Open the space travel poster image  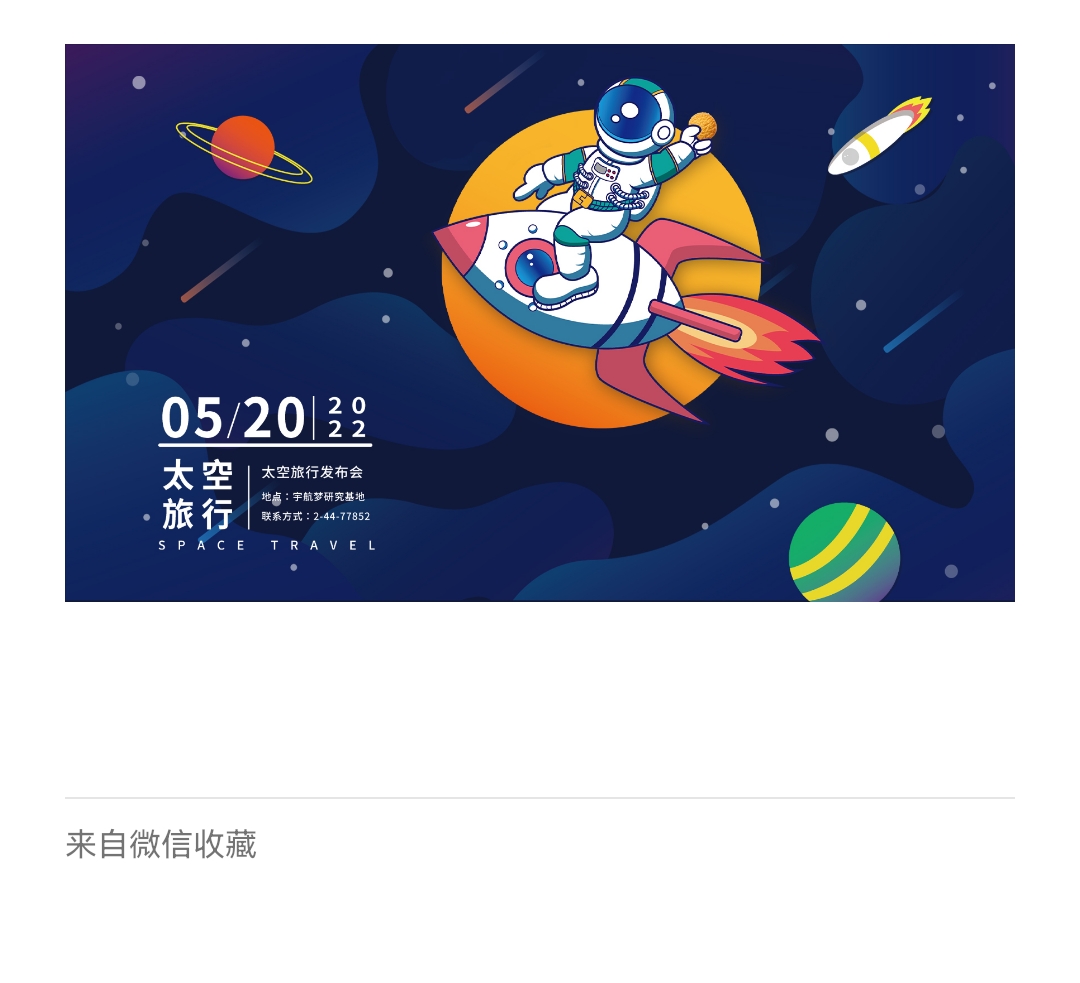point(540,322)
